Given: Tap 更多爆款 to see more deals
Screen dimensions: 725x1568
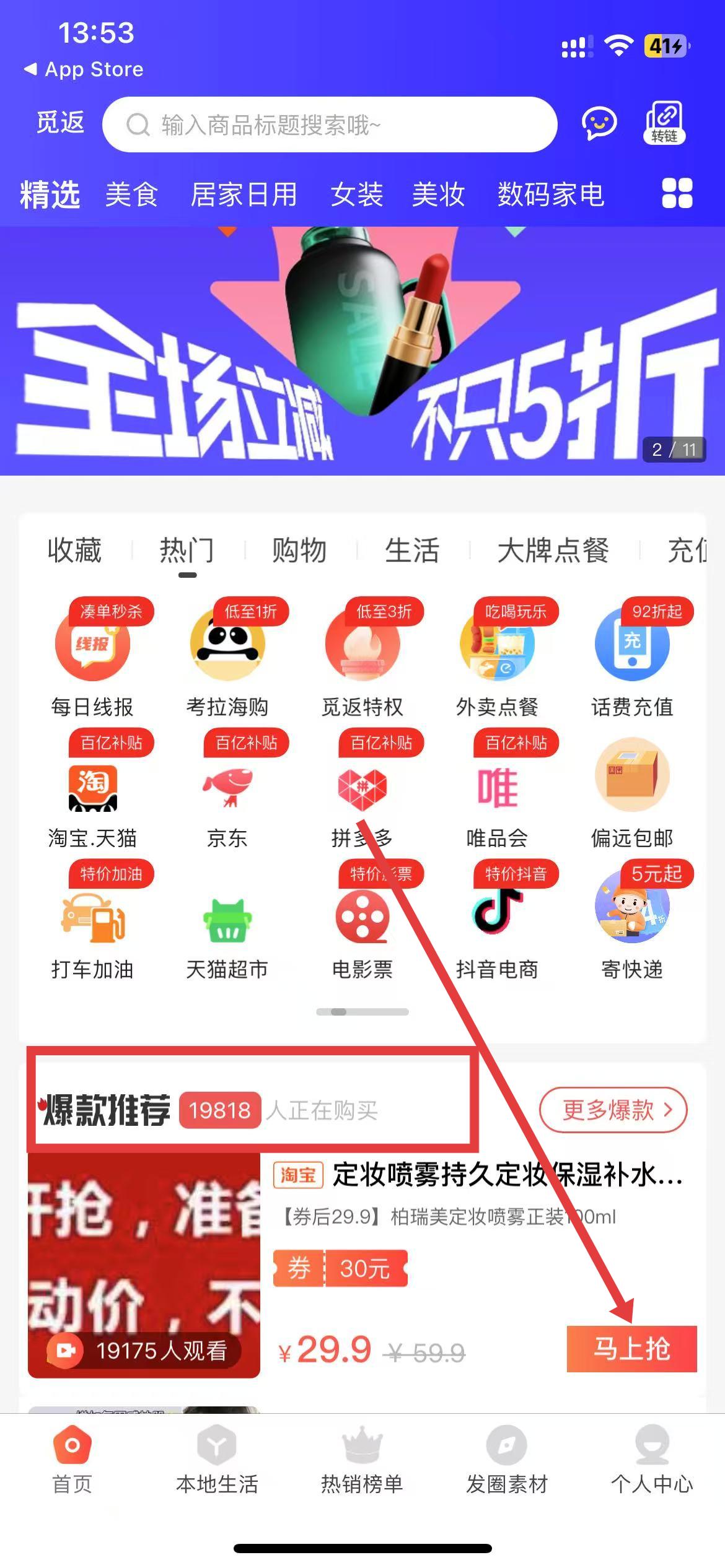Looking at the screenshot, I should (x=613, y=1110).
